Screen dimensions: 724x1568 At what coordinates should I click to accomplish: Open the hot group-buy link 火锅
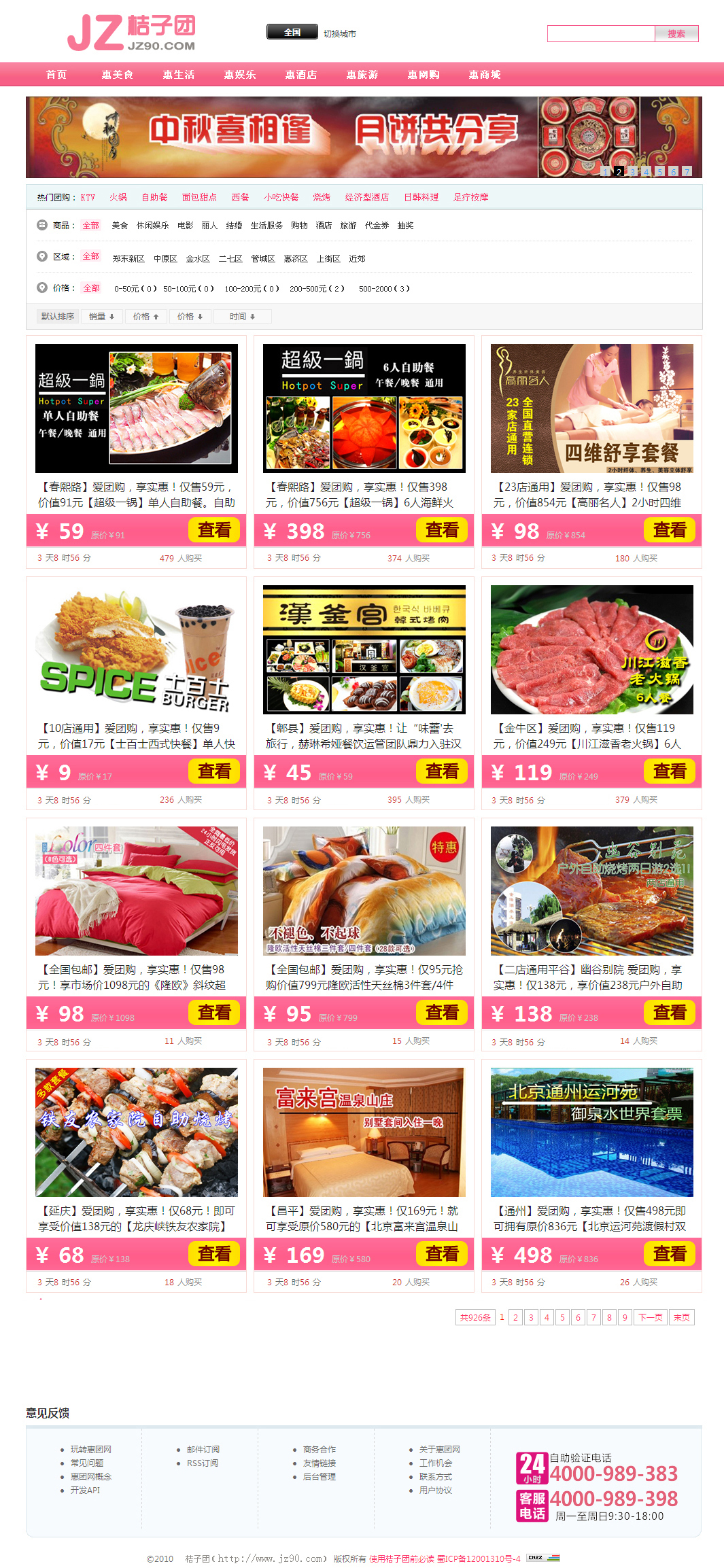click(x=118, y=197)
